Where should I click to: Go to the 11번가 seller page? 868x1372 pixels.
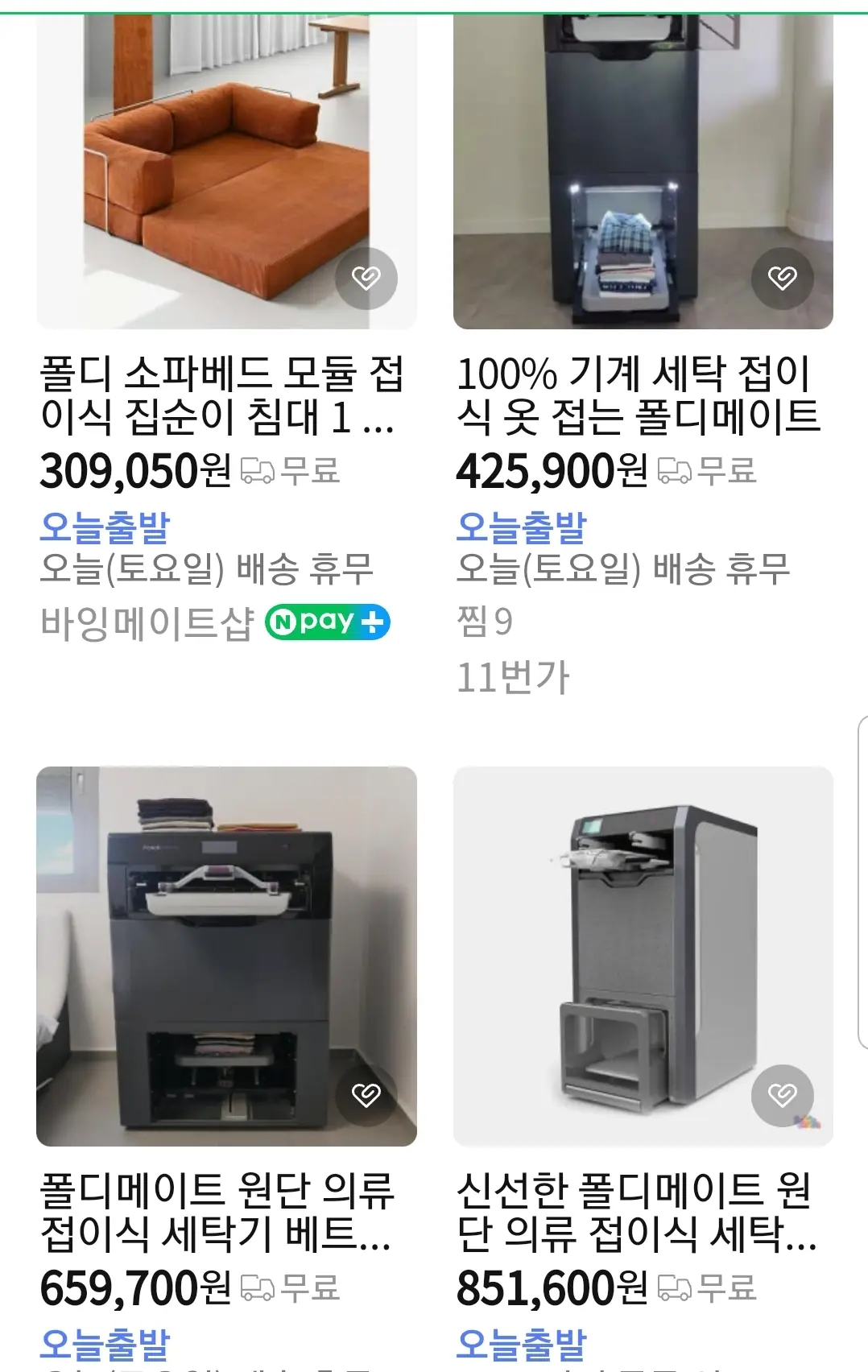513,678
